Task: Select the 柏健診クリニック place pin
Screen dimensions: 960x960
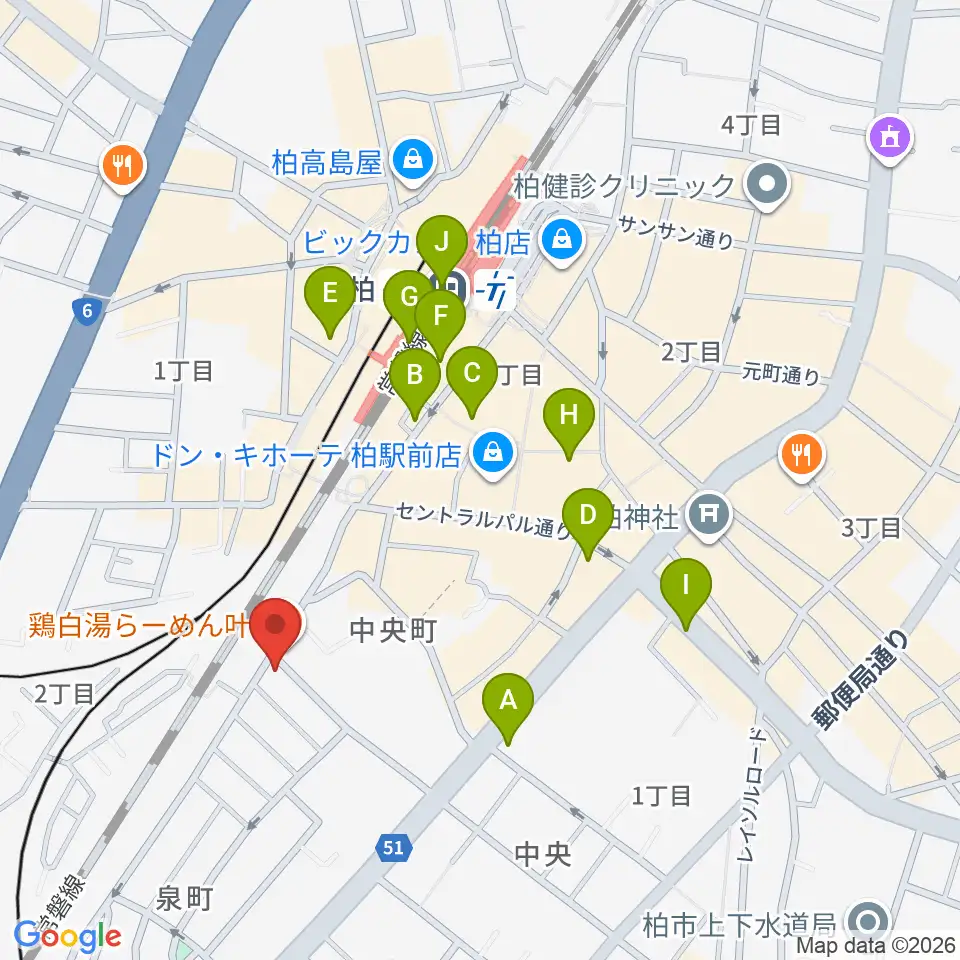Action: tap(767, 185)
